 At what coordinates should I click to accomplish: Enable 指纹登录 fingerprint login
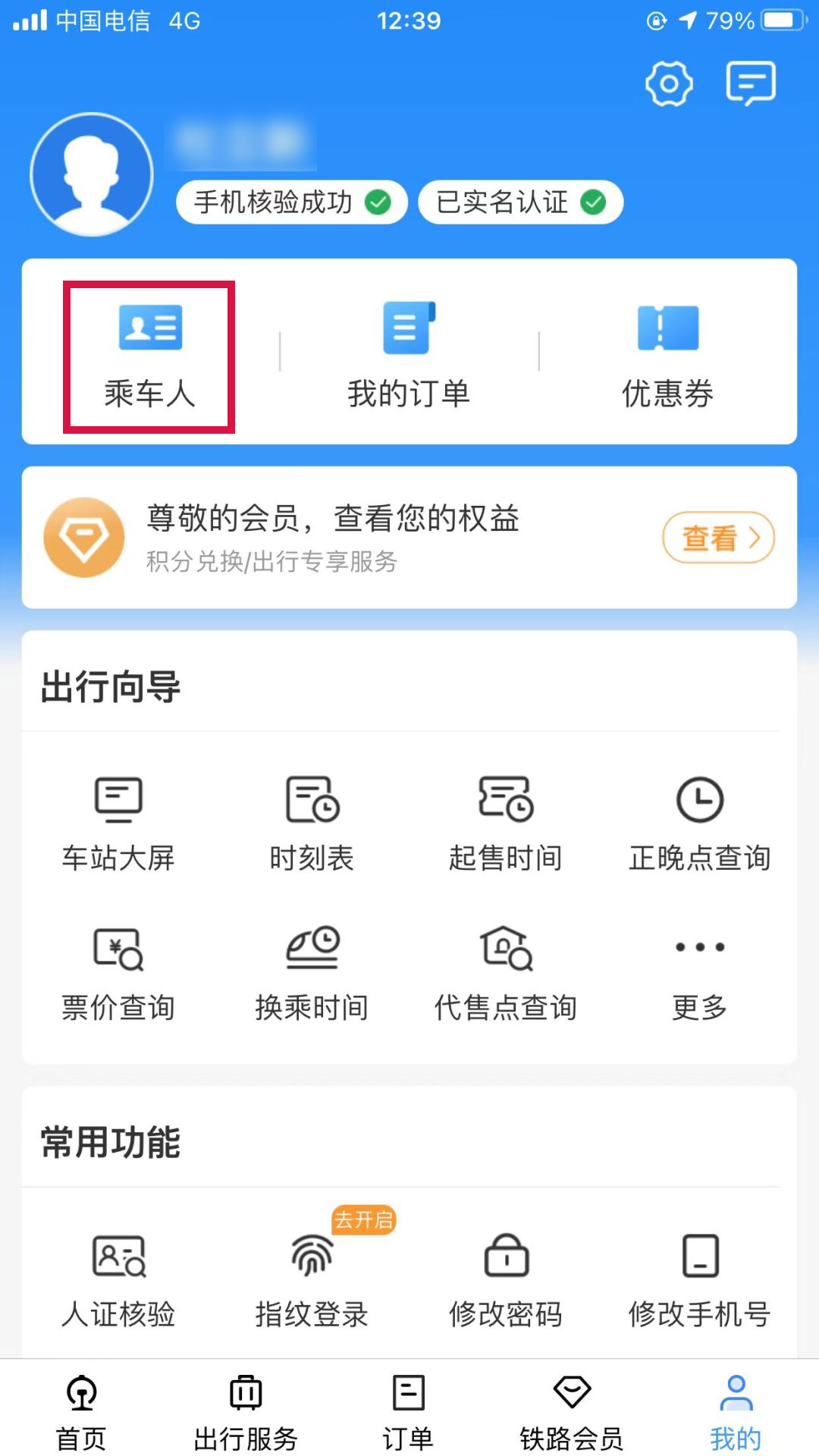coord(312,1279)
